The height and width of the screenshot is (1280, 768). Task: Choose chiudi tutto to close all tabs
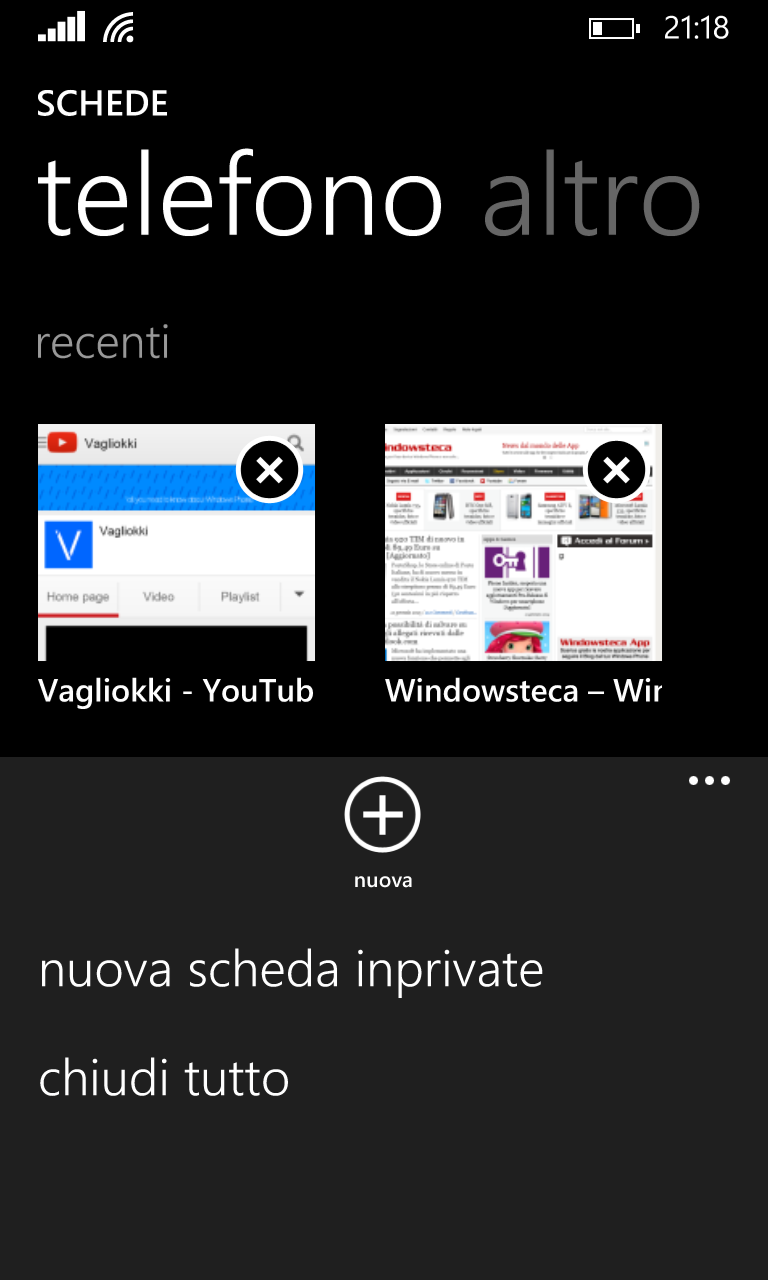click(x=164, y=1078)
